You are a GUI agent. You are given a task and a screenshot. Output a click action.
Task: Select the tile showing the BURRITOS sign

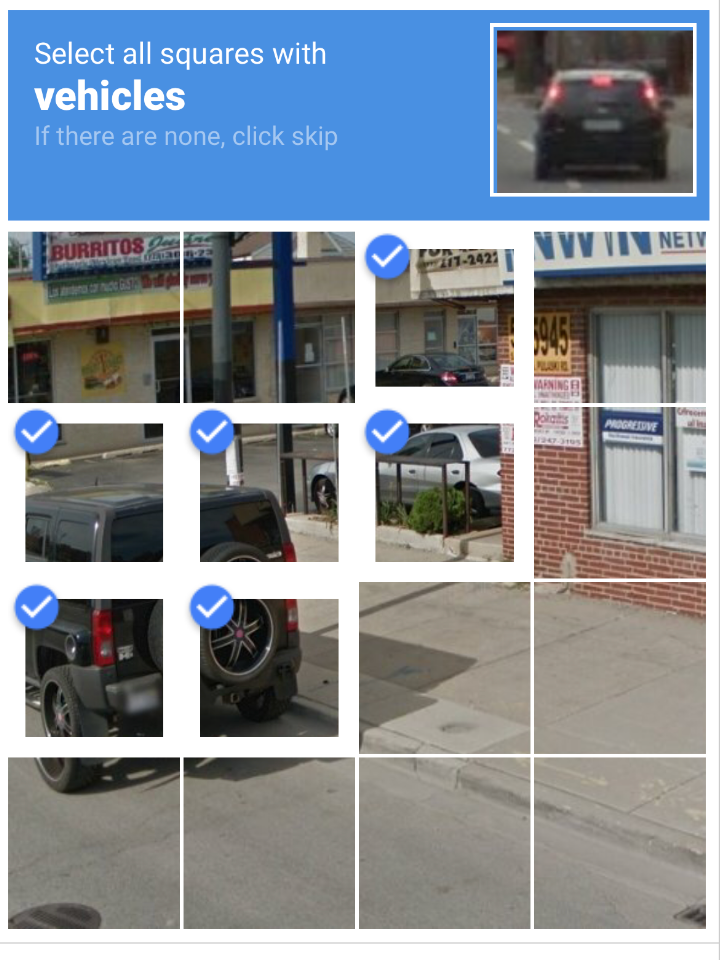tap(94, 317)
